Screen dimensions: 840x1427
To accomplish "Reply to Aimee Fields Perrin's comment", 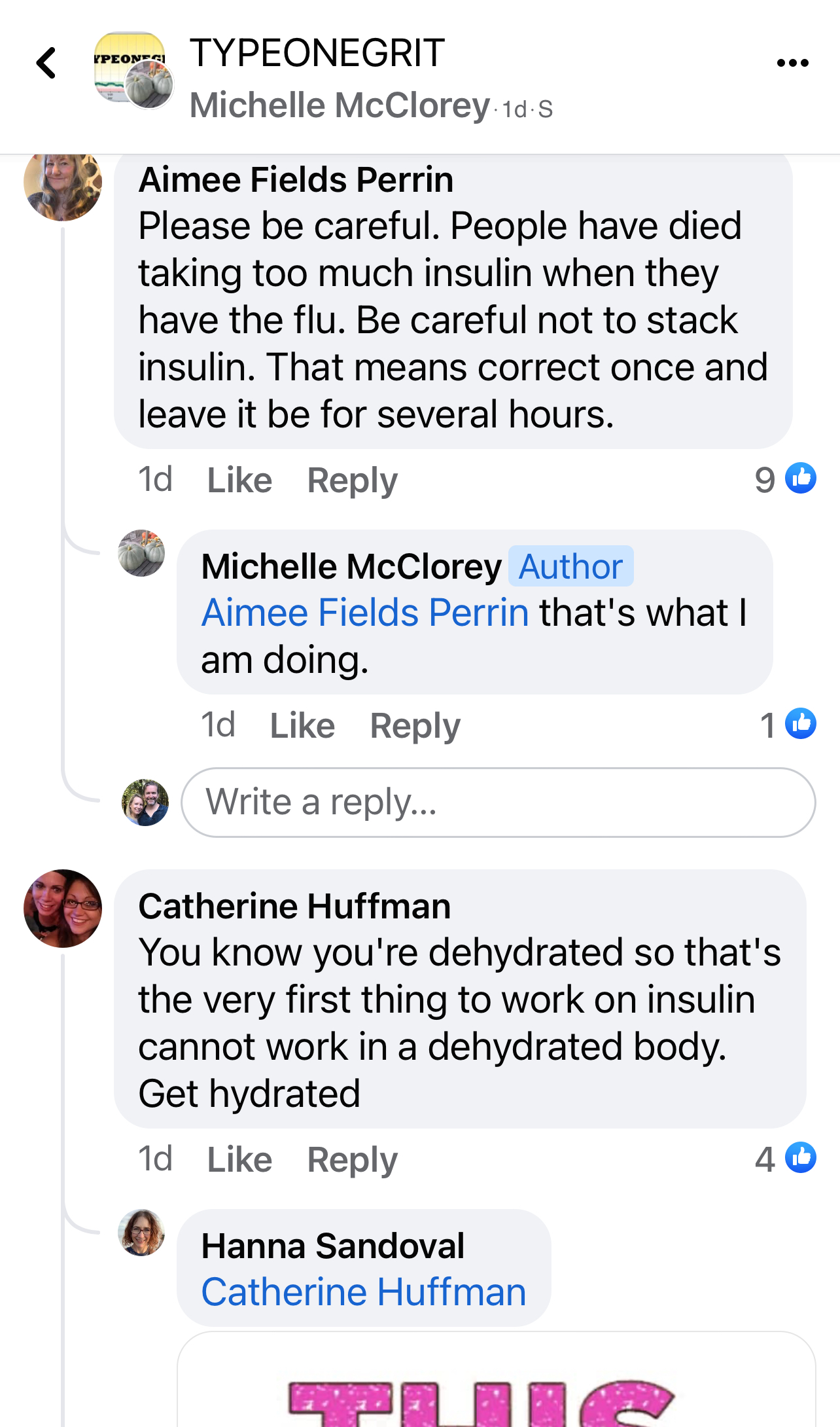I will 352,480.
